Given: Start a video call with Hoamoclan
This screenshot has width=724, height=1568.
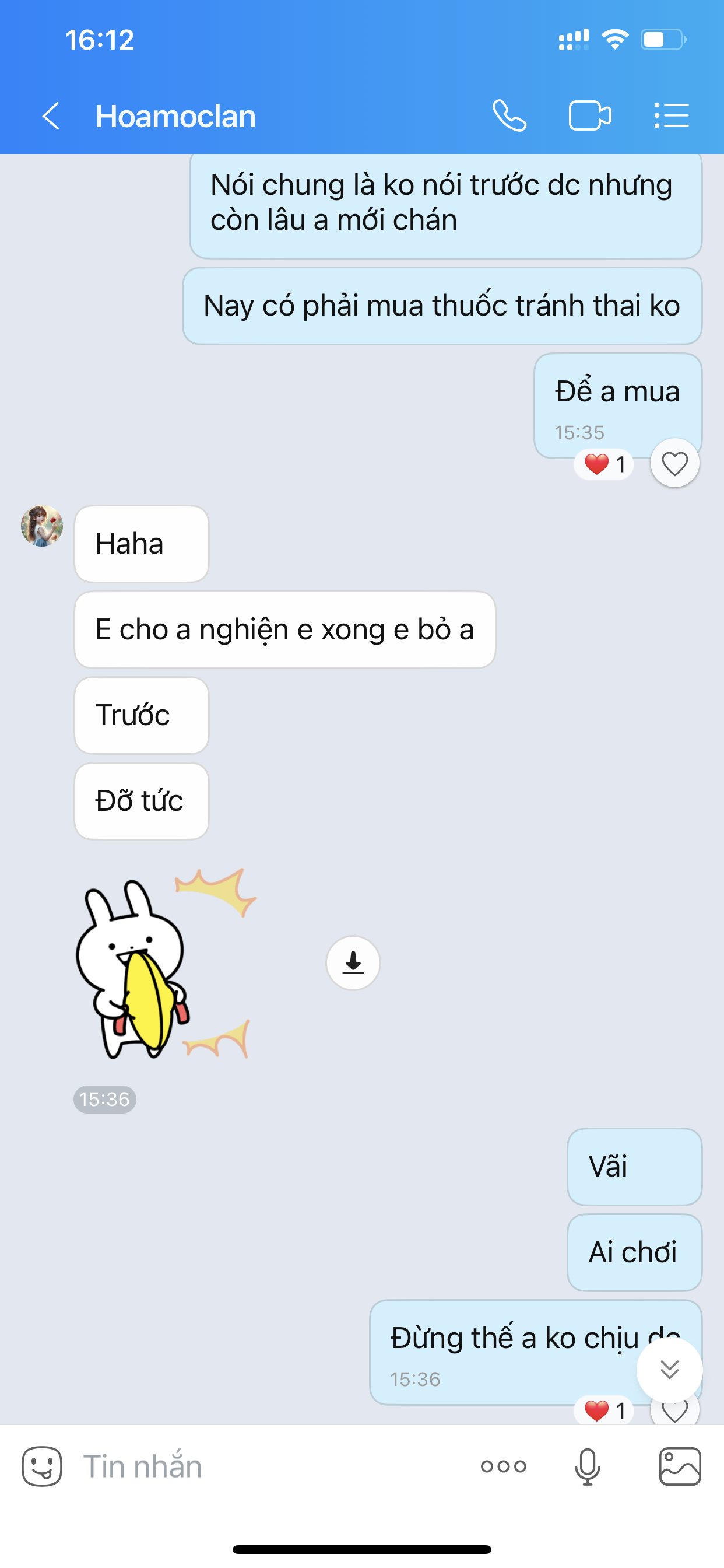Looking at the screenshot, I should [589, 116].
